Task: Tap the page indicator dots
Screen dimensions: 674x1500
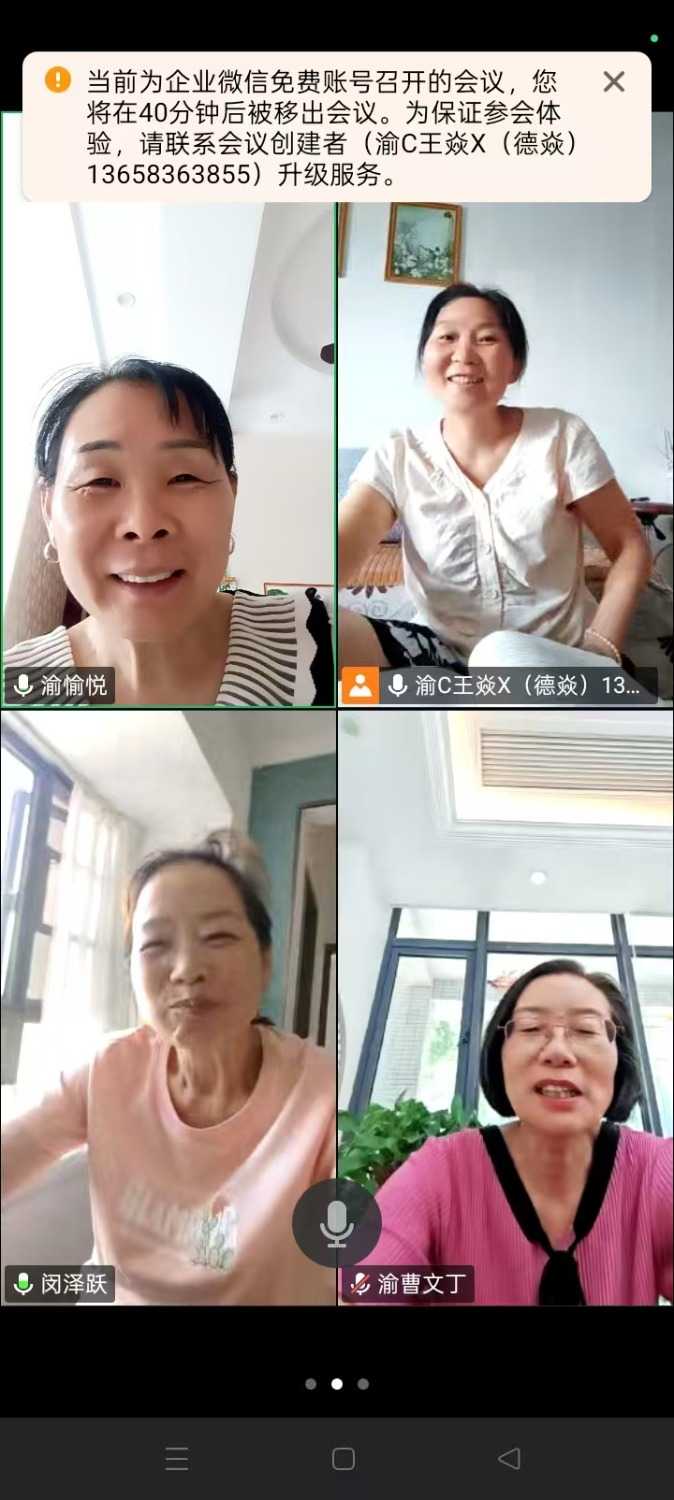Action: [x=337, y=1384]
